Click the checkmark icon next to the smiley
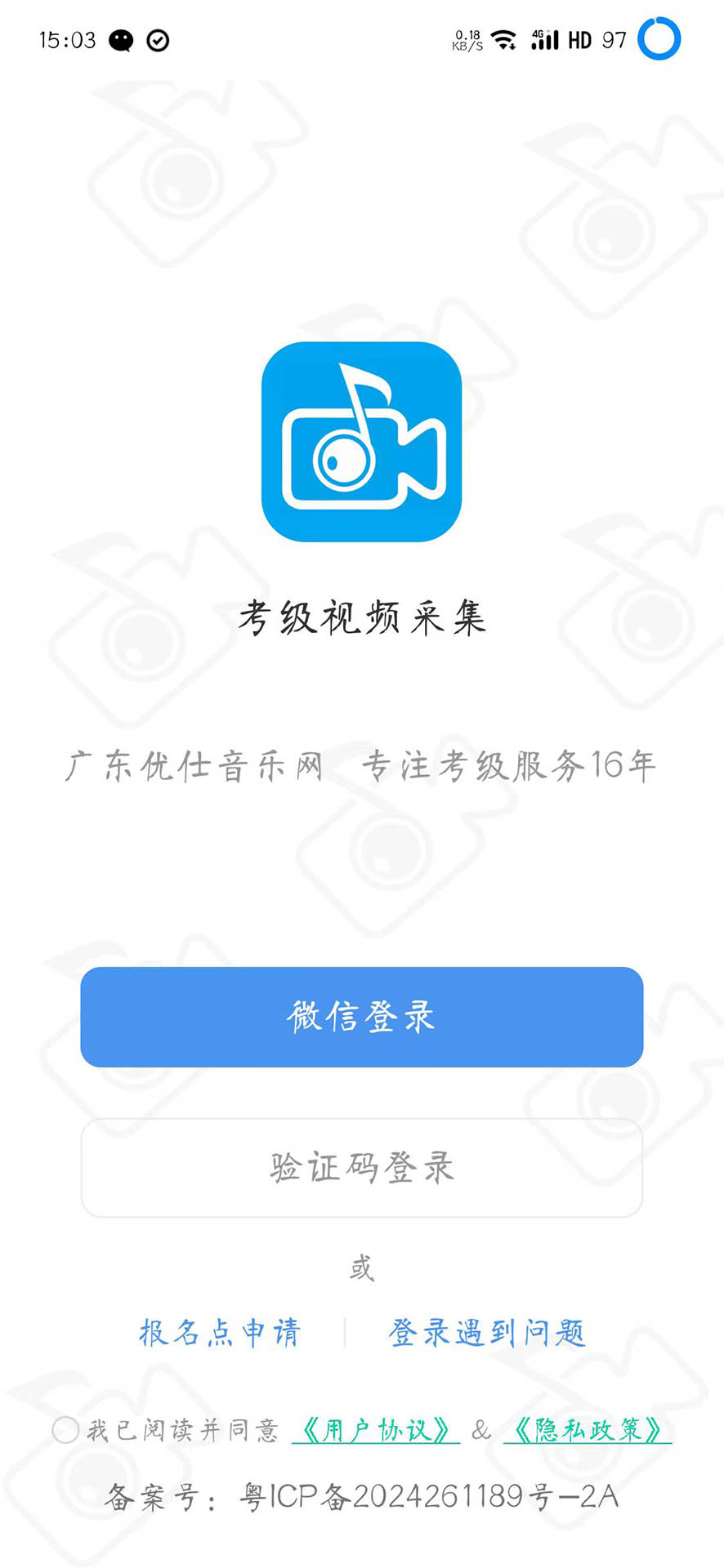This screenshot has width=724, height=1568. (158, 39)
